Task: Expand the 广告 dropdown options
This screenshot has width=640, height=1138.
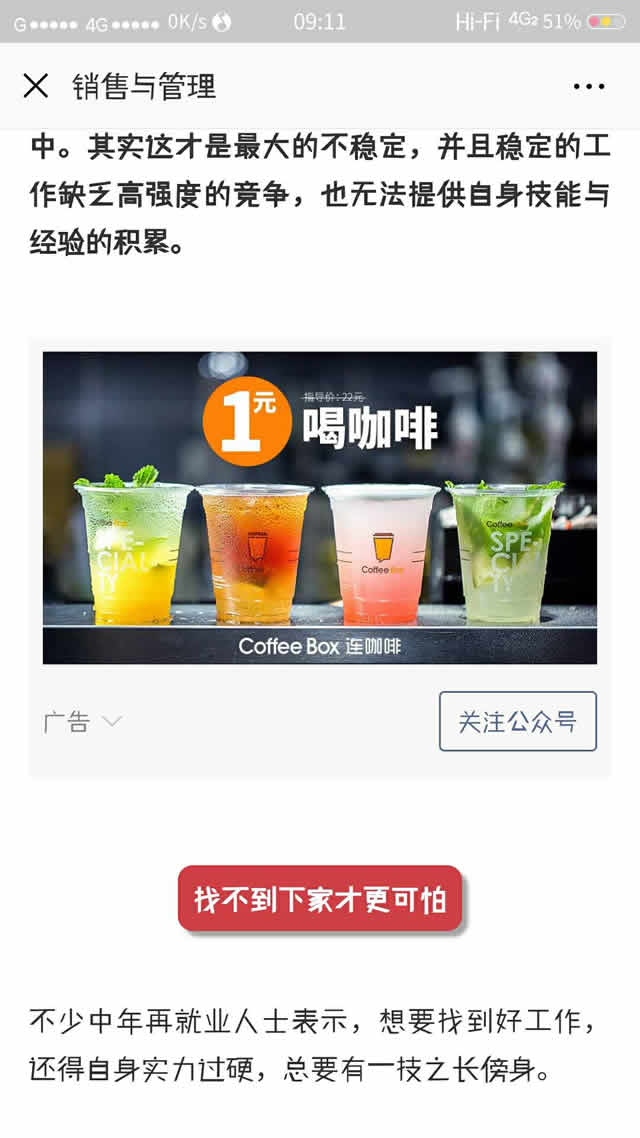Action: point(83,722)
